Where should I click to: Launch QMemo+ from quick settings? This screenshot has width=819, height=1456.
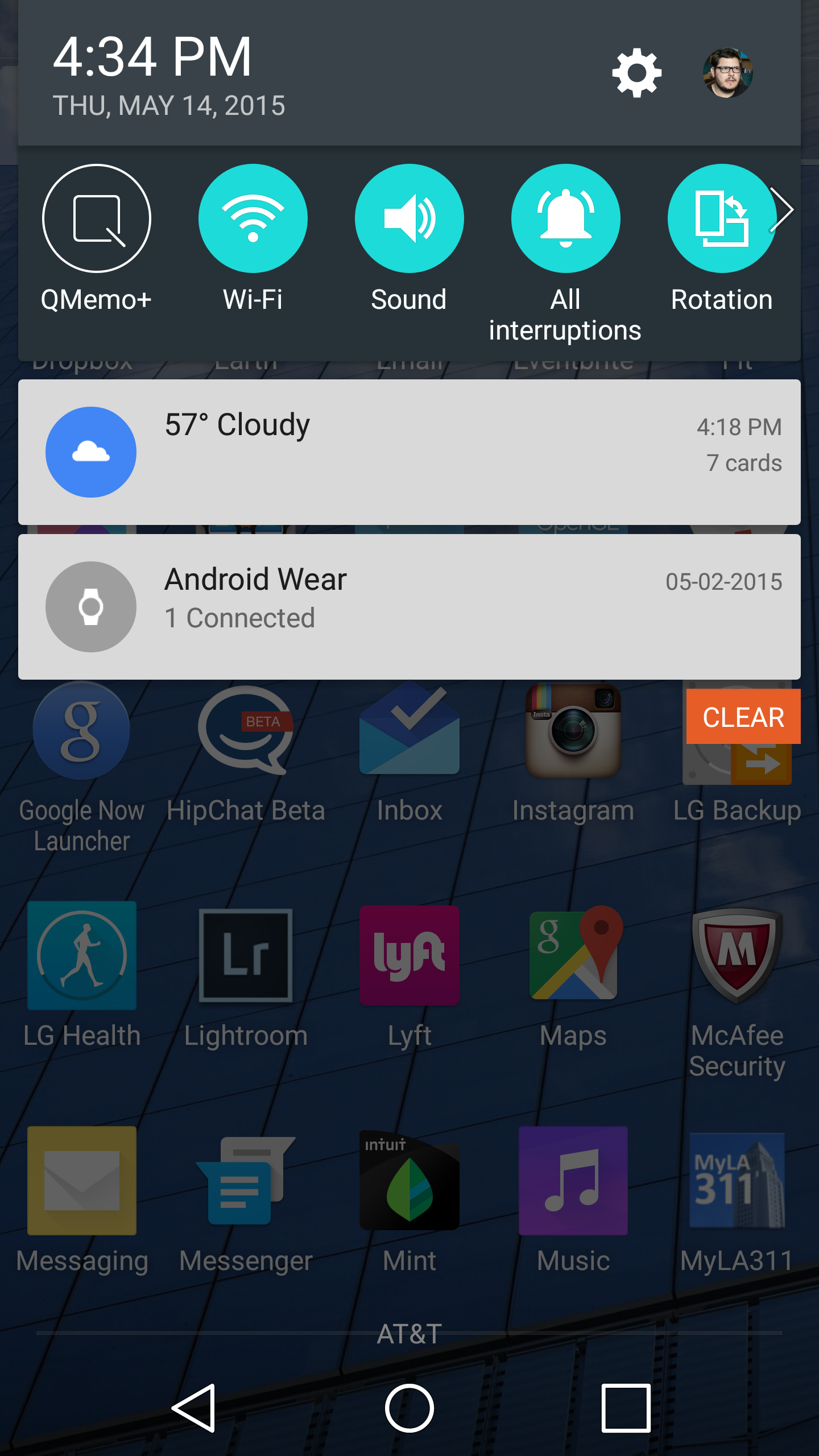97,218
